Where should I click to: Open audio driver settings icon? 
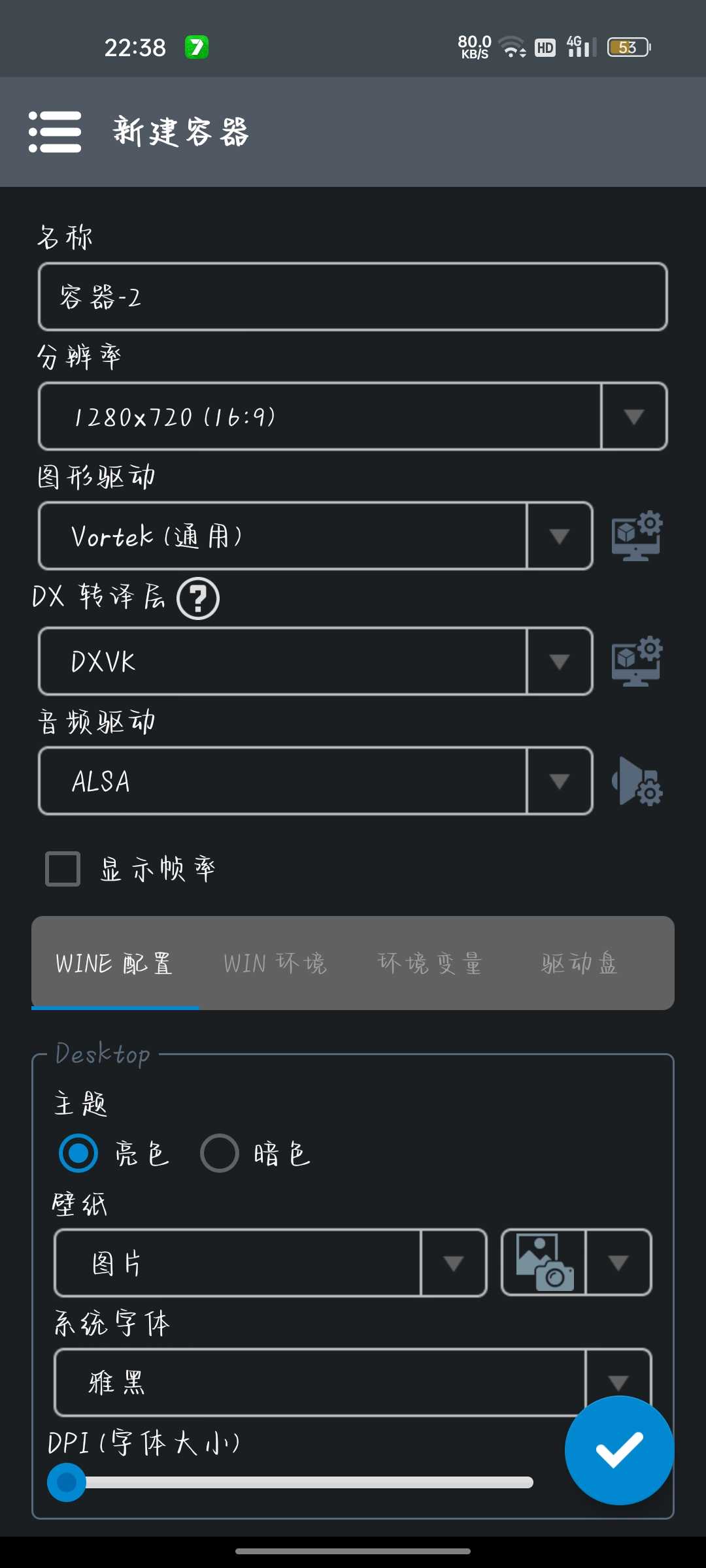pos(636,781)
